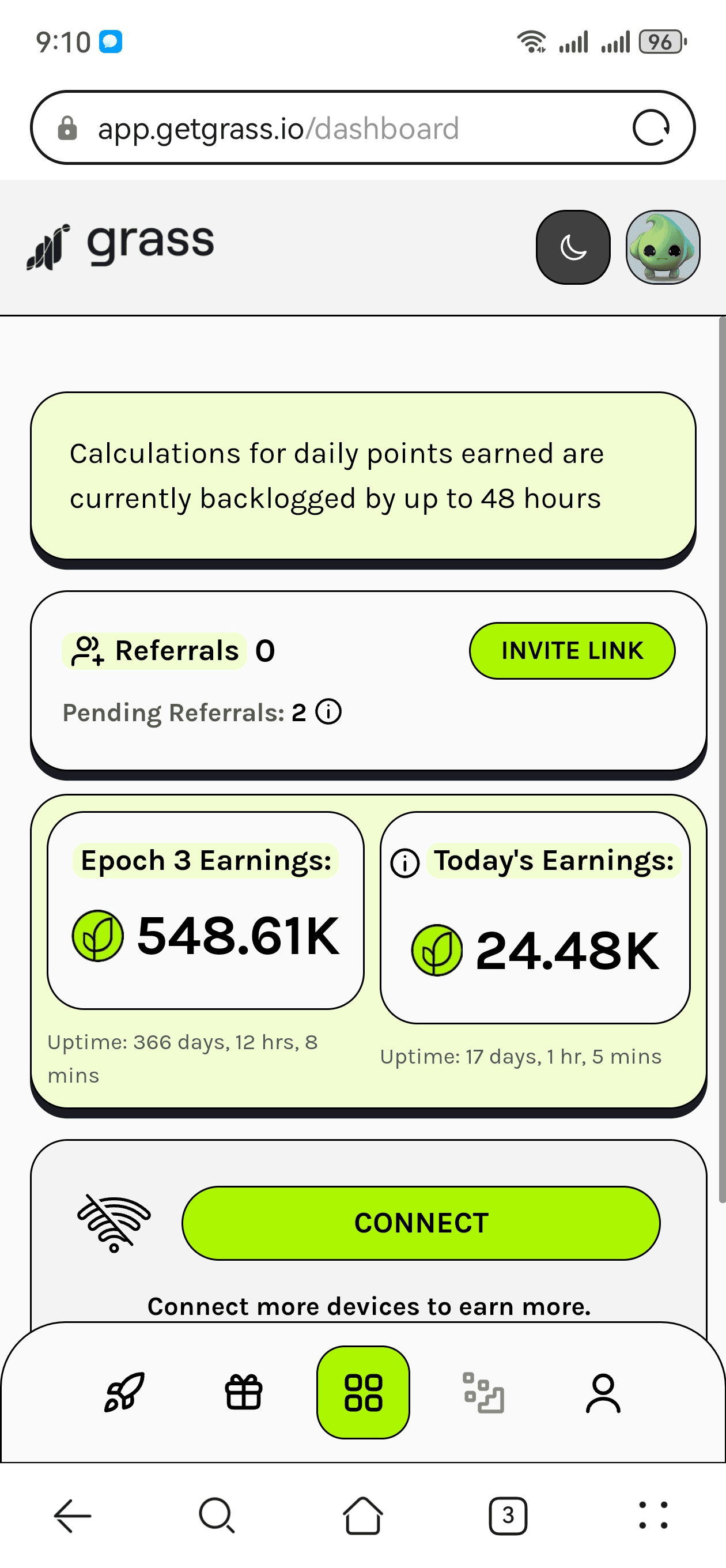Toggle dark mode with the moon button
This screenshot has width=726, height=1568.
pyautogui.click(x=573, y=247)
